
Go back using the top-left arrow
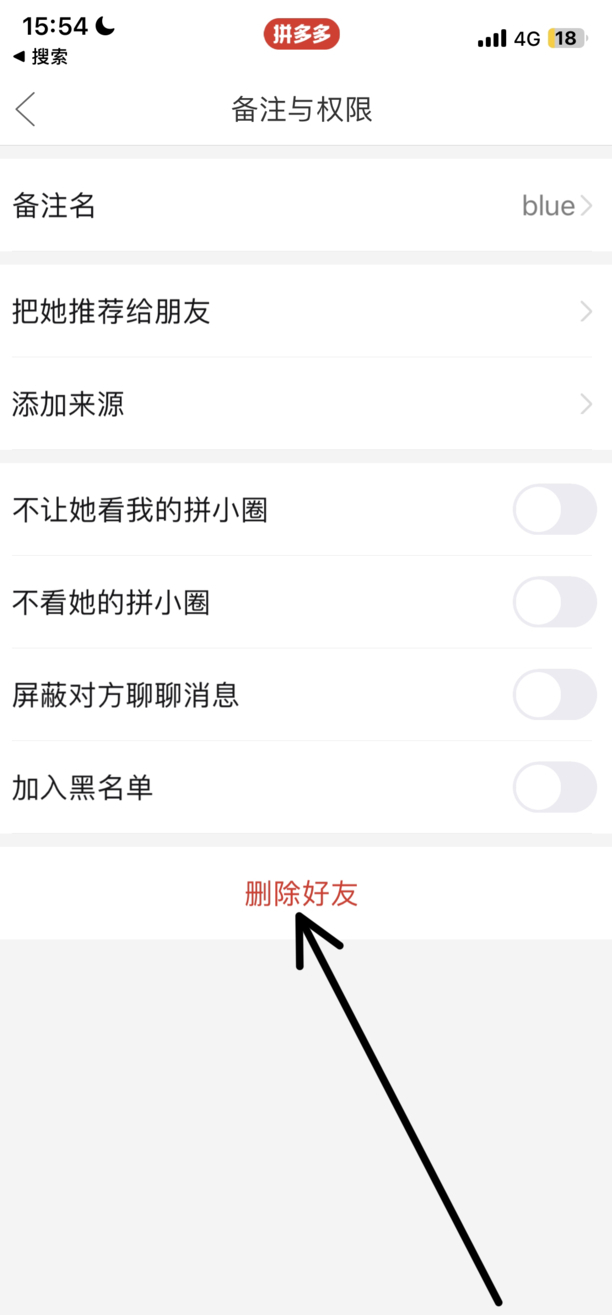click(x=26, y=109)
